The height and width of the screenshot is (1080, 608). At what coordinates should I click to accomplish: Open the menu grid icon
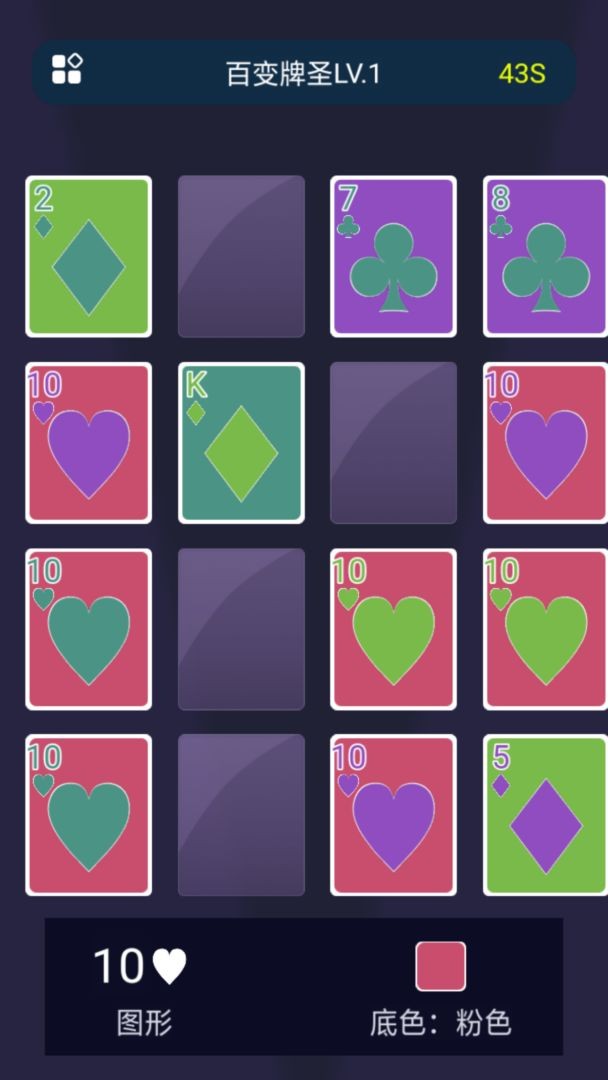(67, 69)
